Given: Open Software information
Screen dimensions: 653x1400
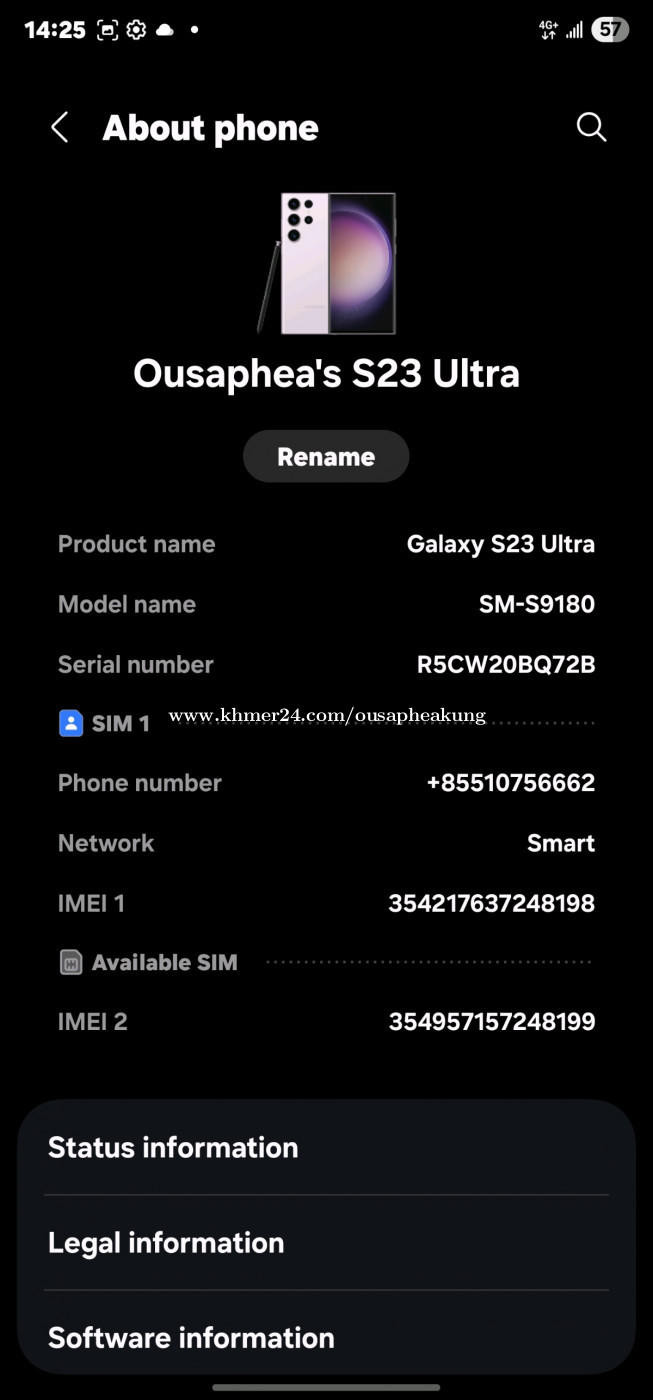Looking at the screenshot, I should [x=326, y=1337].
